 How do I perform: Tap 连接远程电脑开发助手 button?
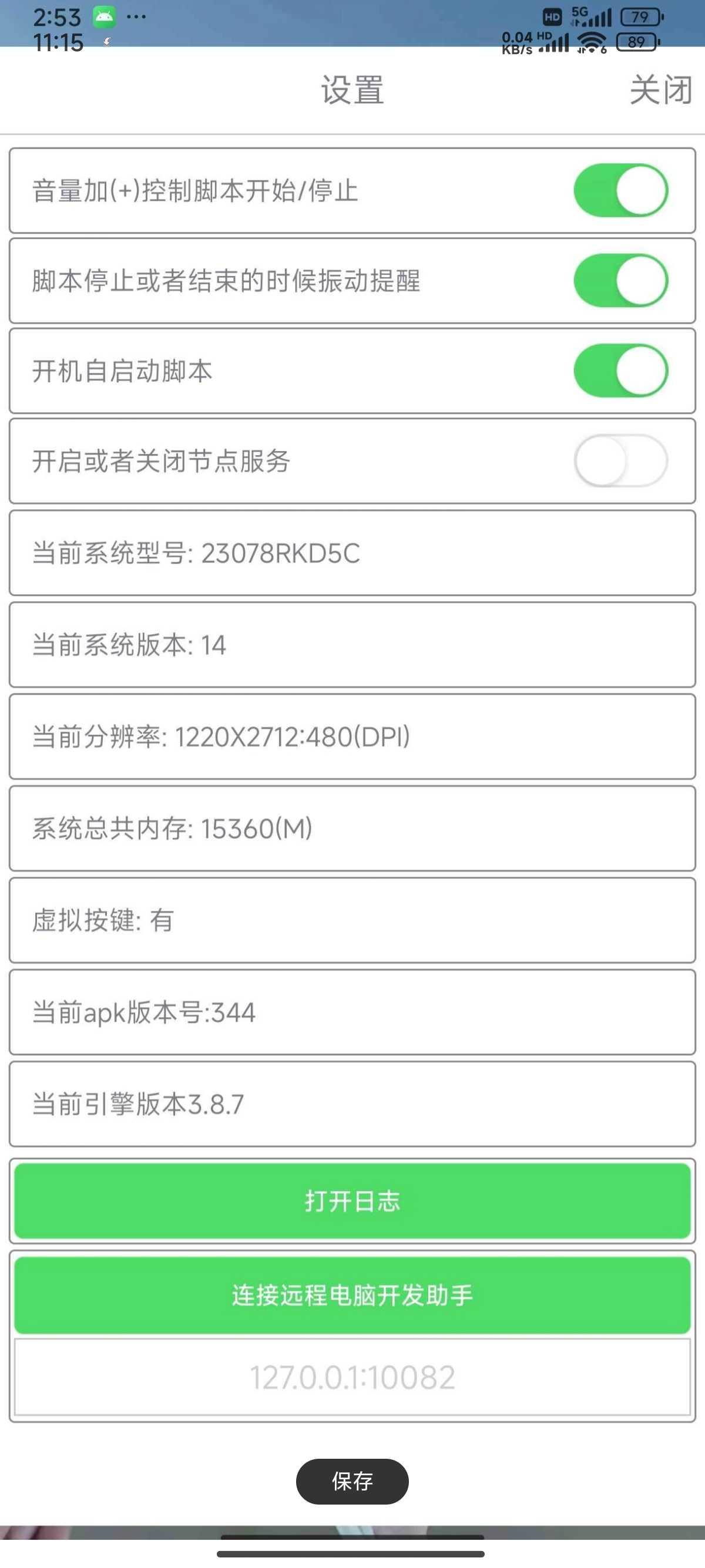point(352,1295)
